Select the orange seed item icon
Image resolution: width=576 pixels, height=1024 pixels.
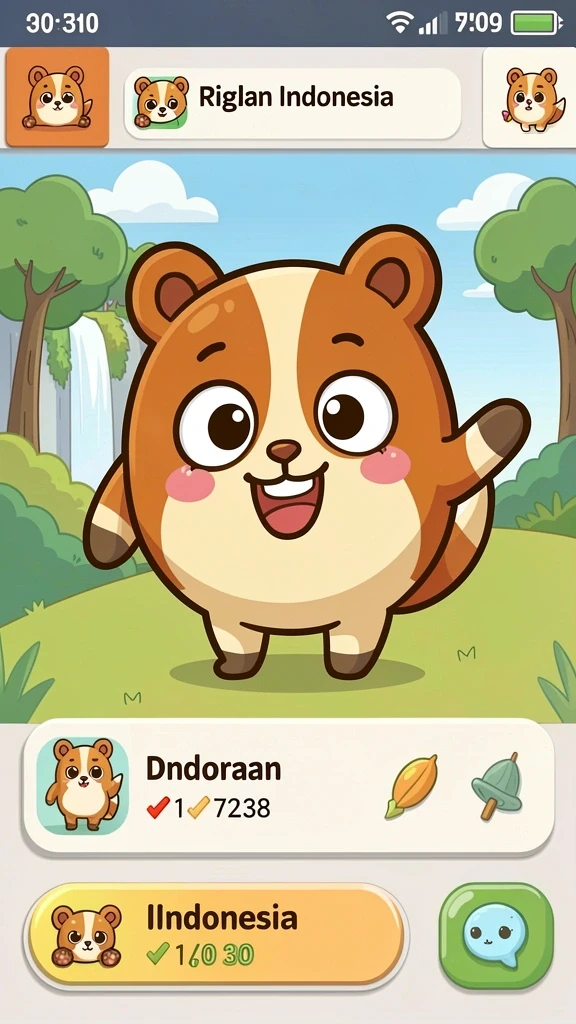point(411,786)
